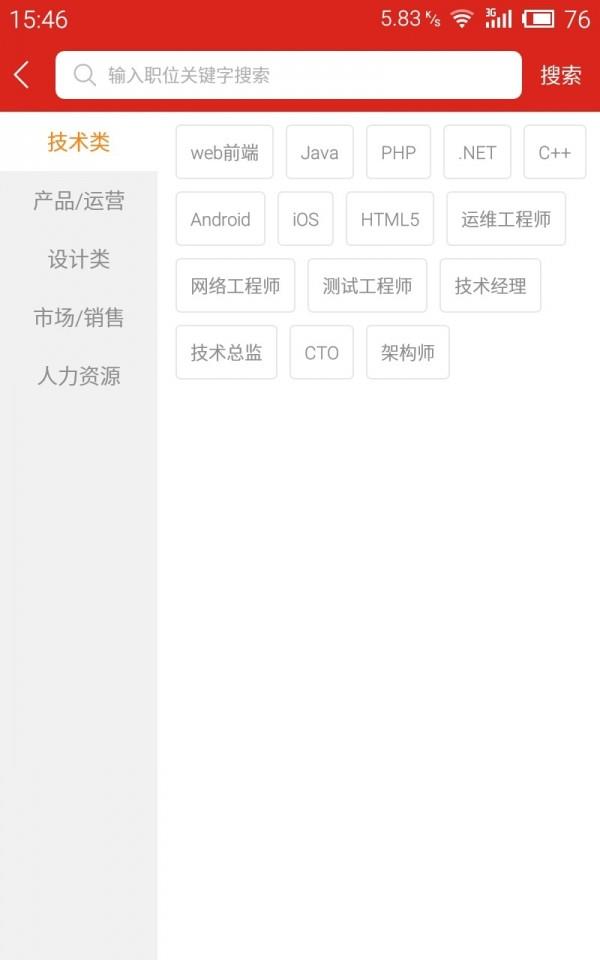Pick the 测试工程师 chip
This screenshot has width=600, height=960.
367,285
